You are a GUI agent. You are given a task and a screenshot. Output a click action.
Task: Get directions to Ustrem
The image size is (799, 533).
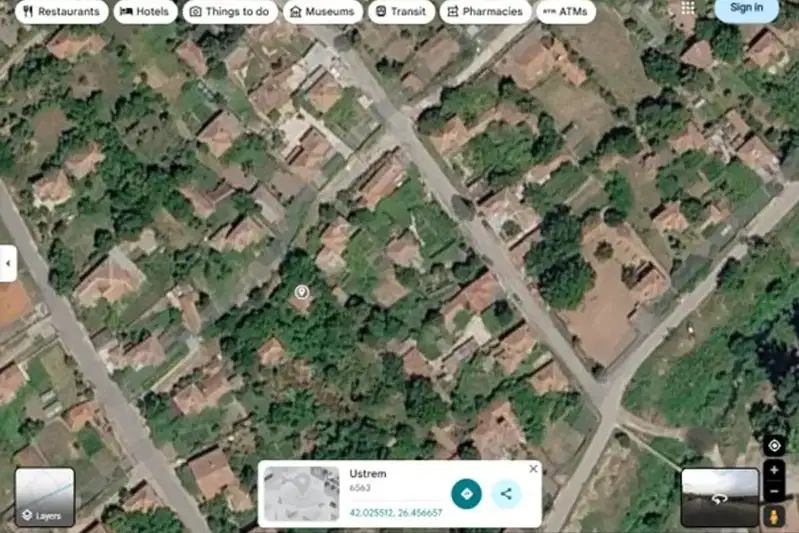point(466,494)
